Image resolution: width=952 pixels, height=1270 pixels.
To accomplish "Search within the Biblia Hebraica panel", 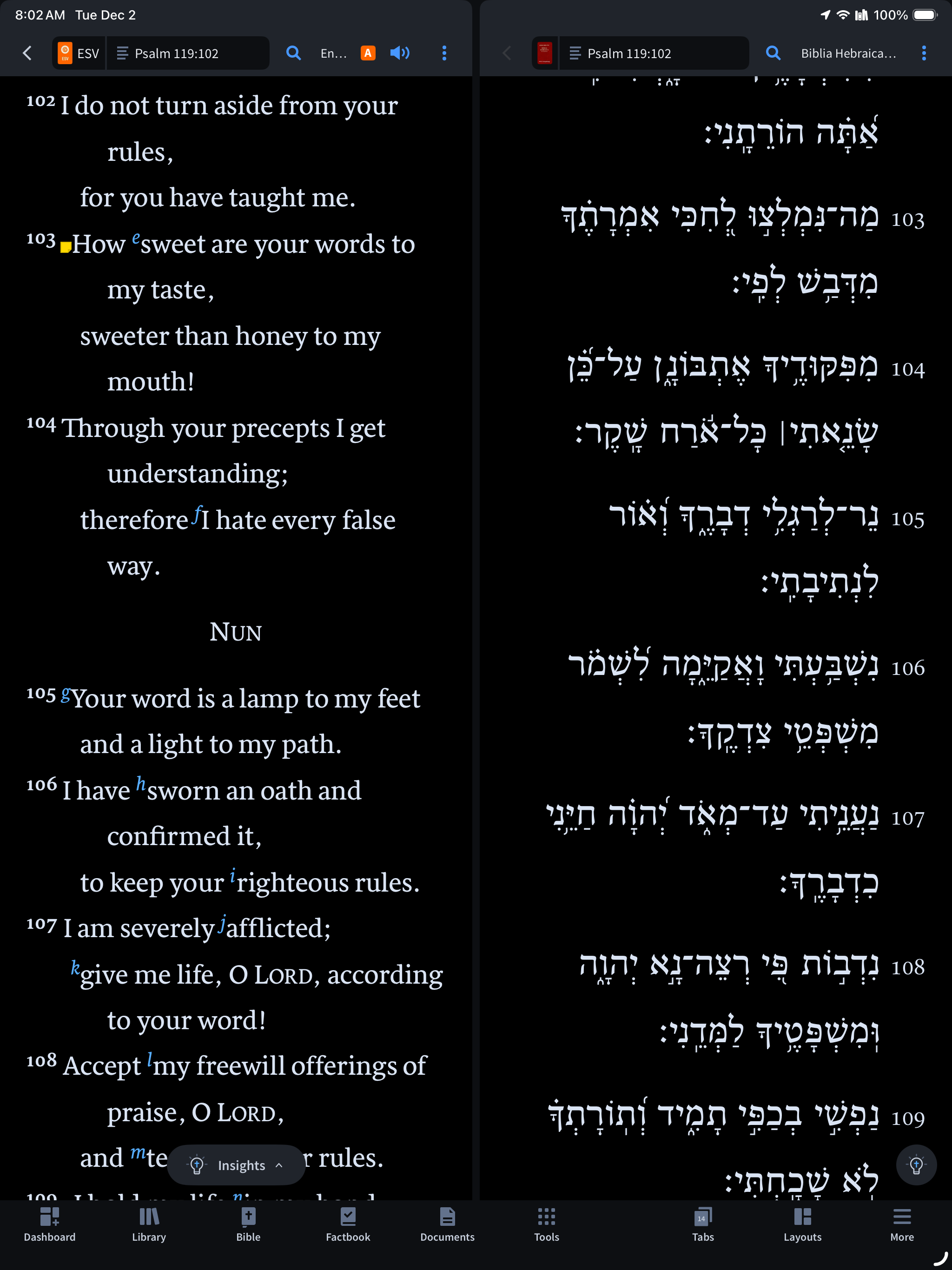I will (773, 53).
